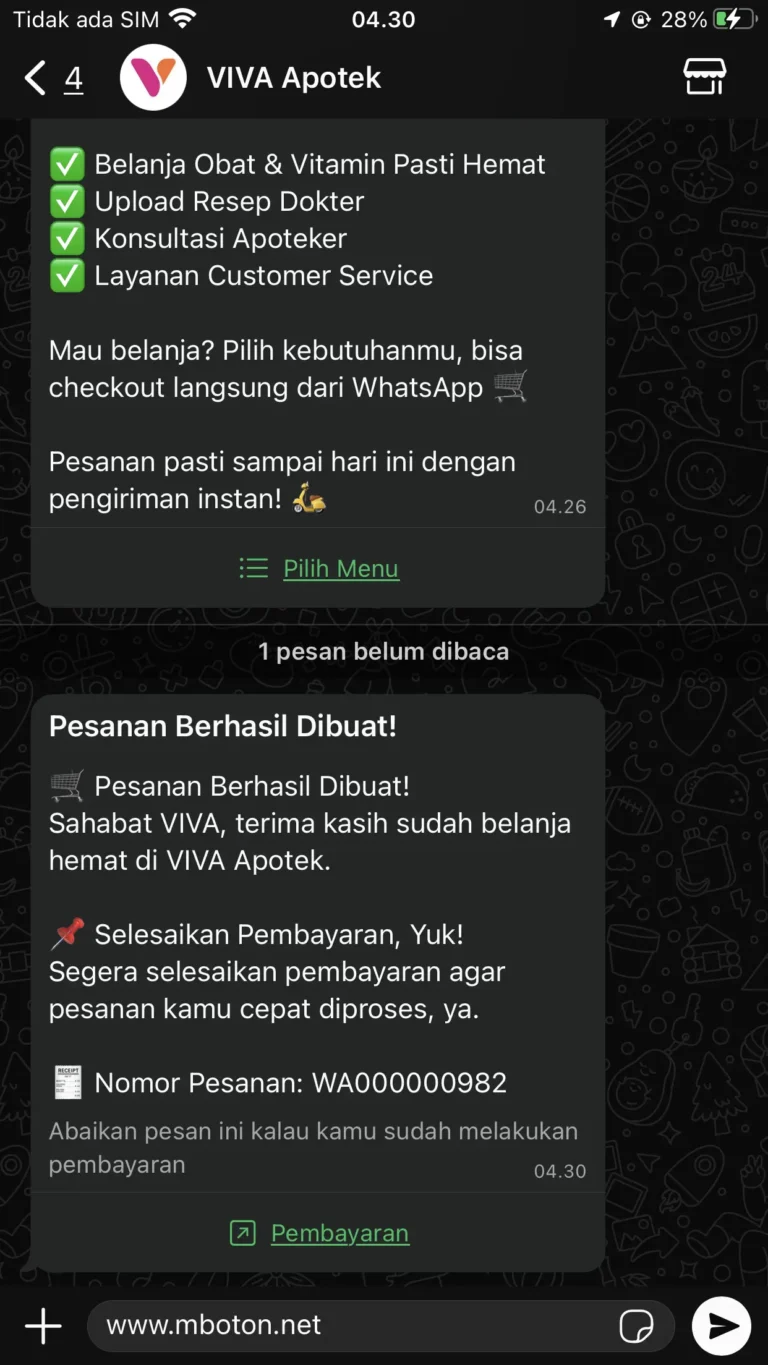Screen dimensions: 768x1365
Task: Focus the message text field
Action: pyautogui.click(x=350, y=1326)
